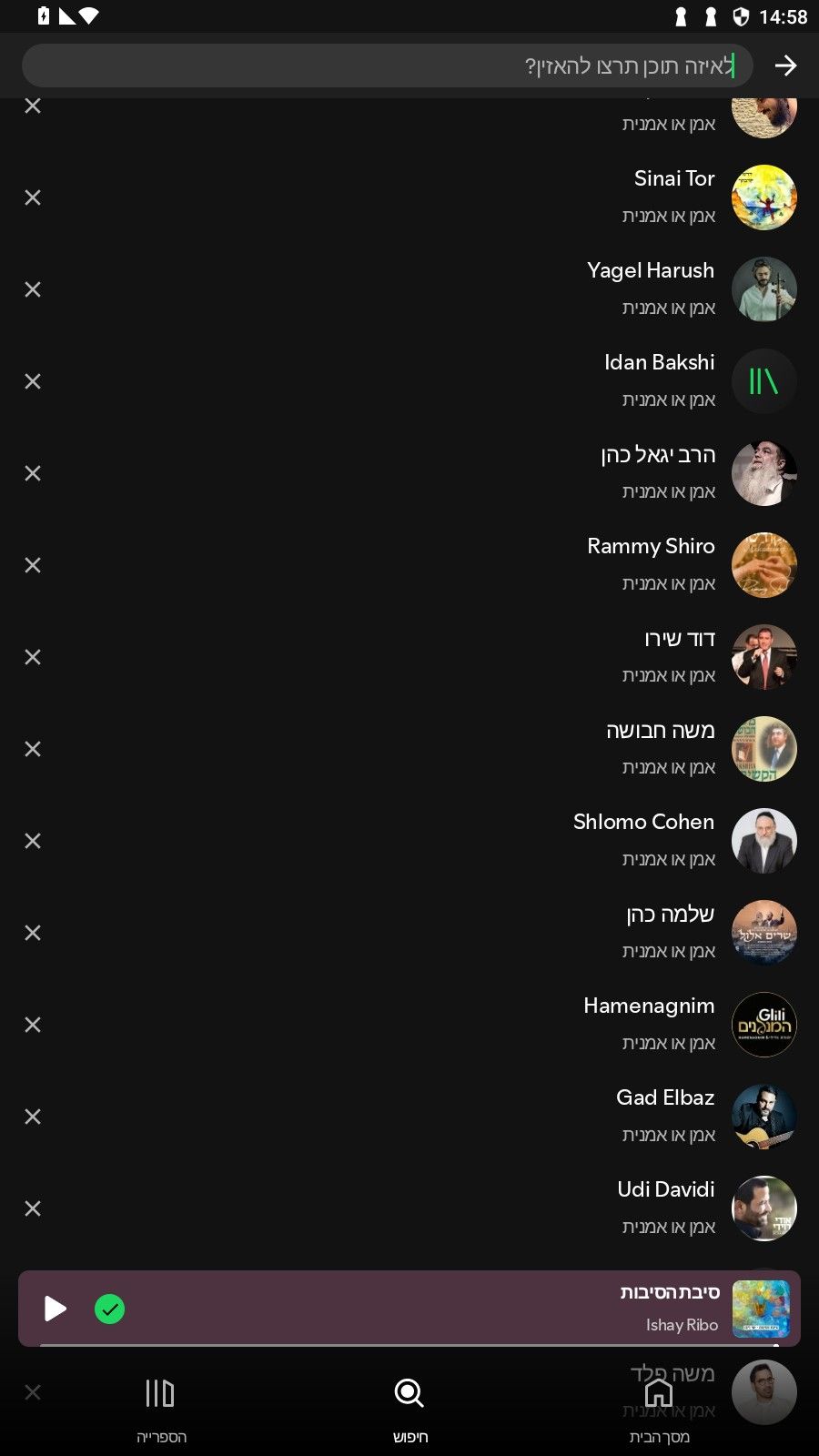Remove Yagel Harush from recent searches

(x=33, y=289)
